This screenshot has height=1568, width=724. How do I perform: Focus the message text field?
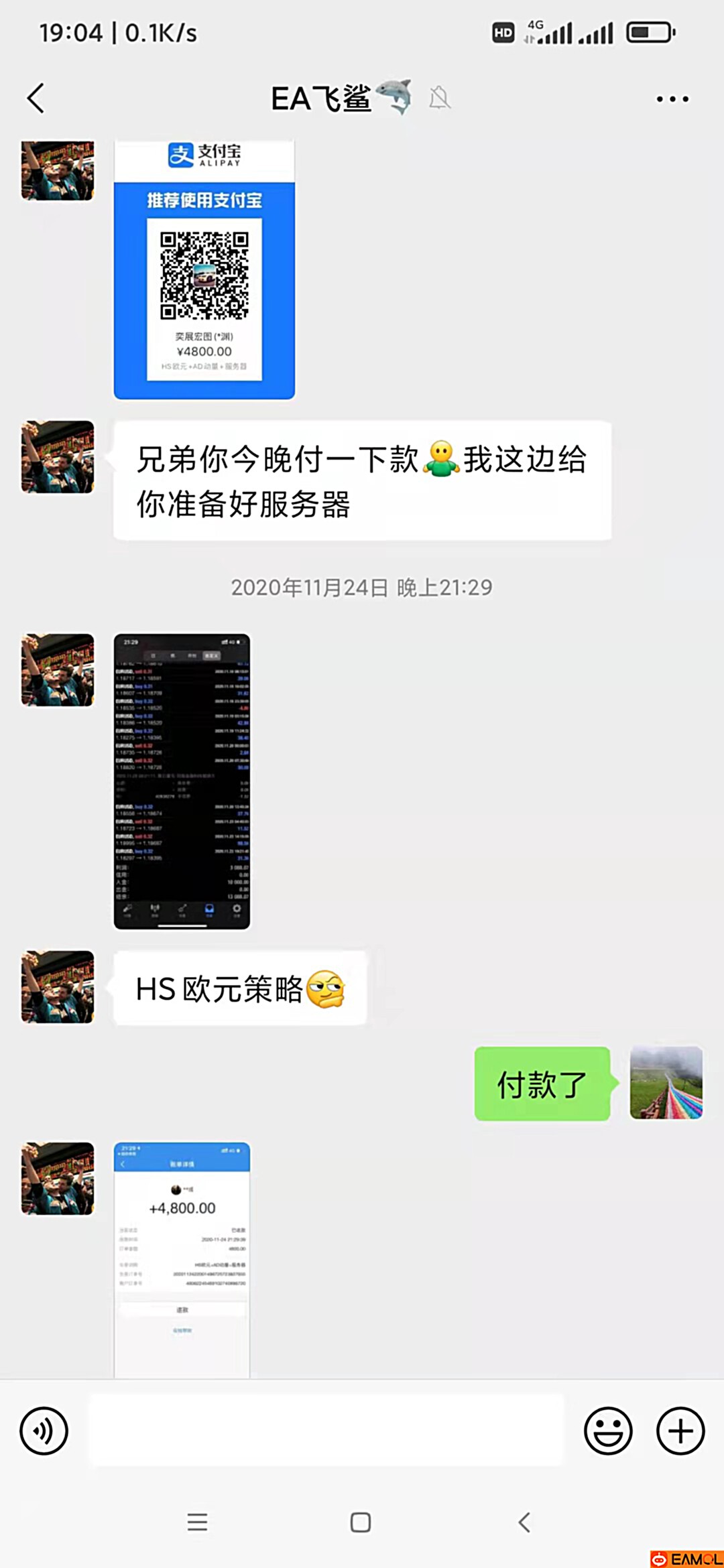coord(326,1431)
